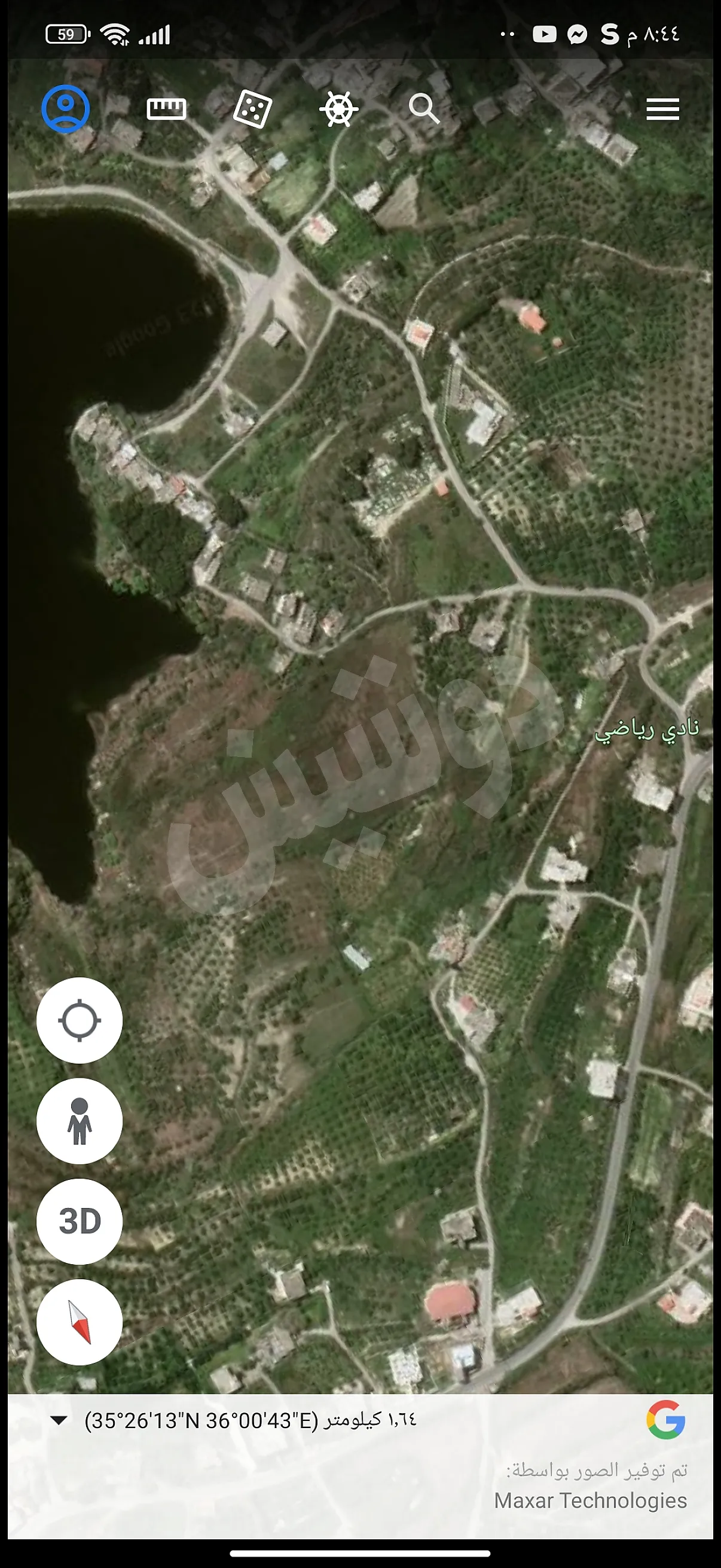Open the hamburger menu
The height and width of the screenshot is (1568, 721).
[x=662, y=109]
